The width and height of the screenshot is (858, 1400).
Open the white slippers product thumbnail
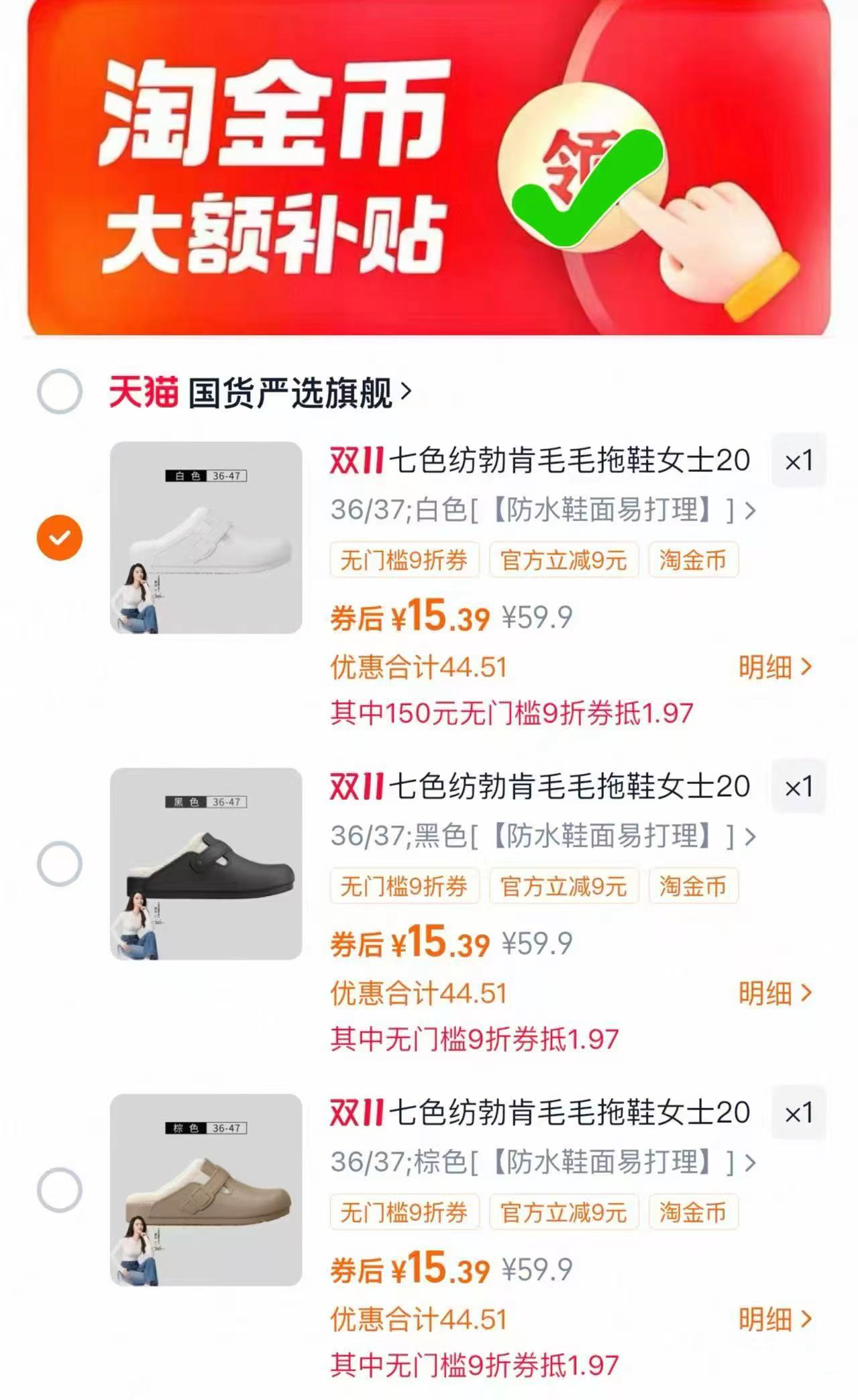(x=206, y=536)
